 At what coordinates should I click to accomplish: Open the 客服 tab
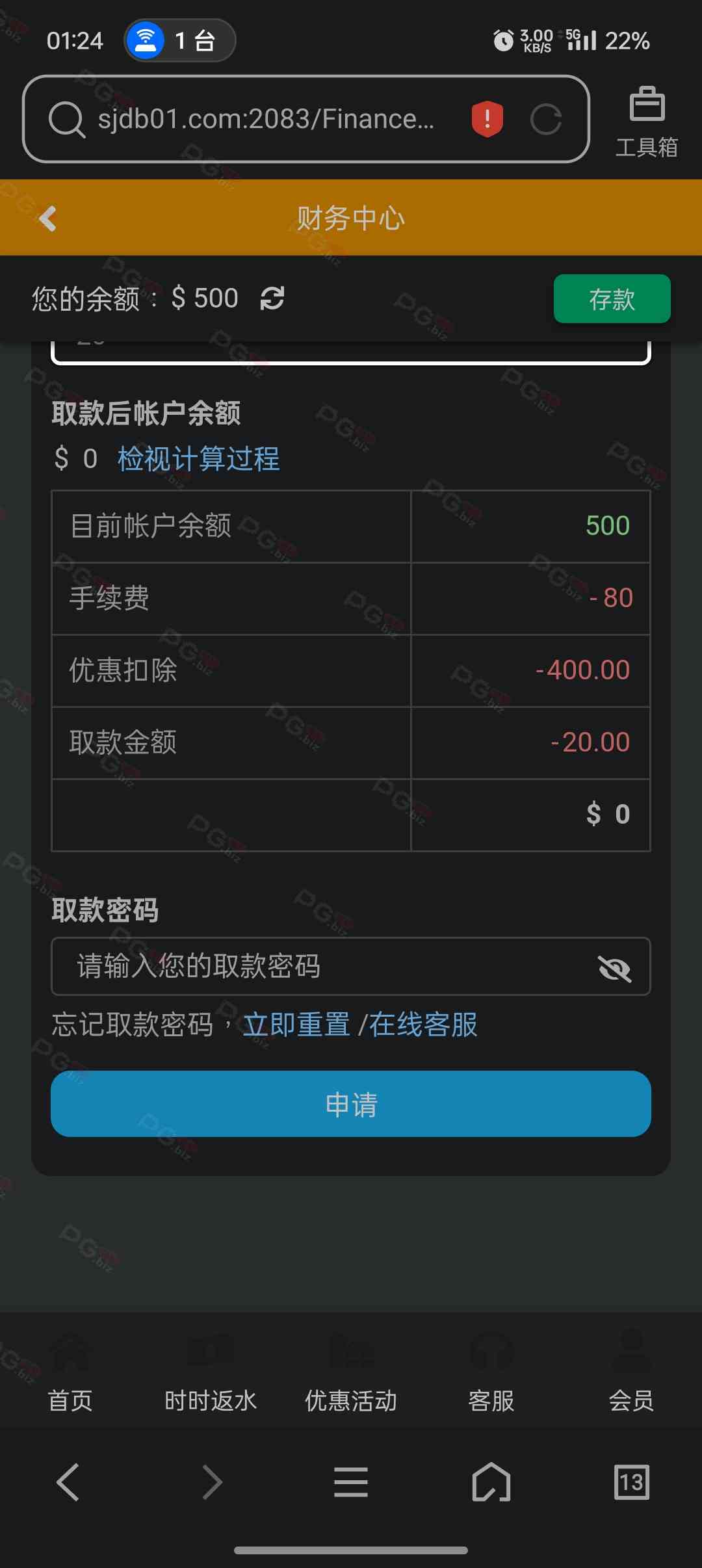pyautogui.click(x=491, y=1372)
